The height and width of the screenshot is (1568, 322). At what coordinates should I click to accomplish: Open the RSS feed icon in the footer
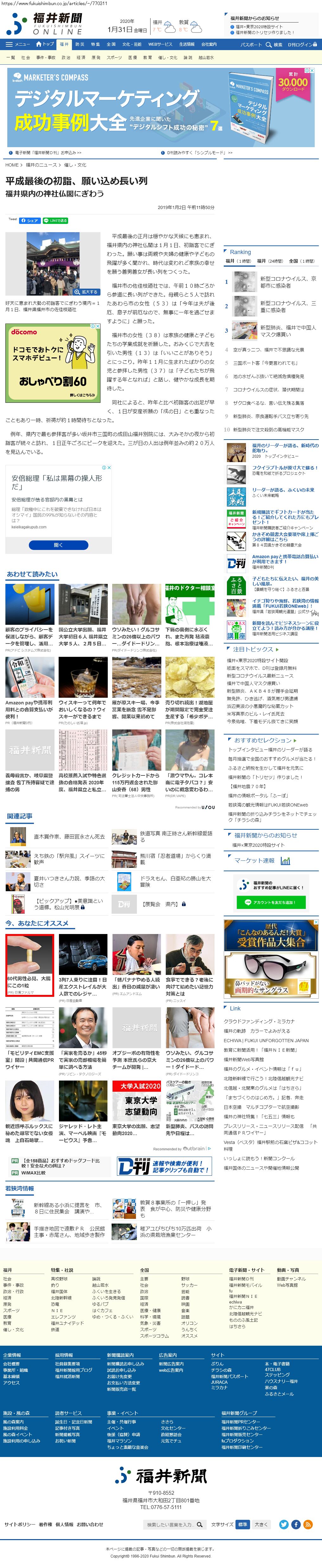[308, 1524]
